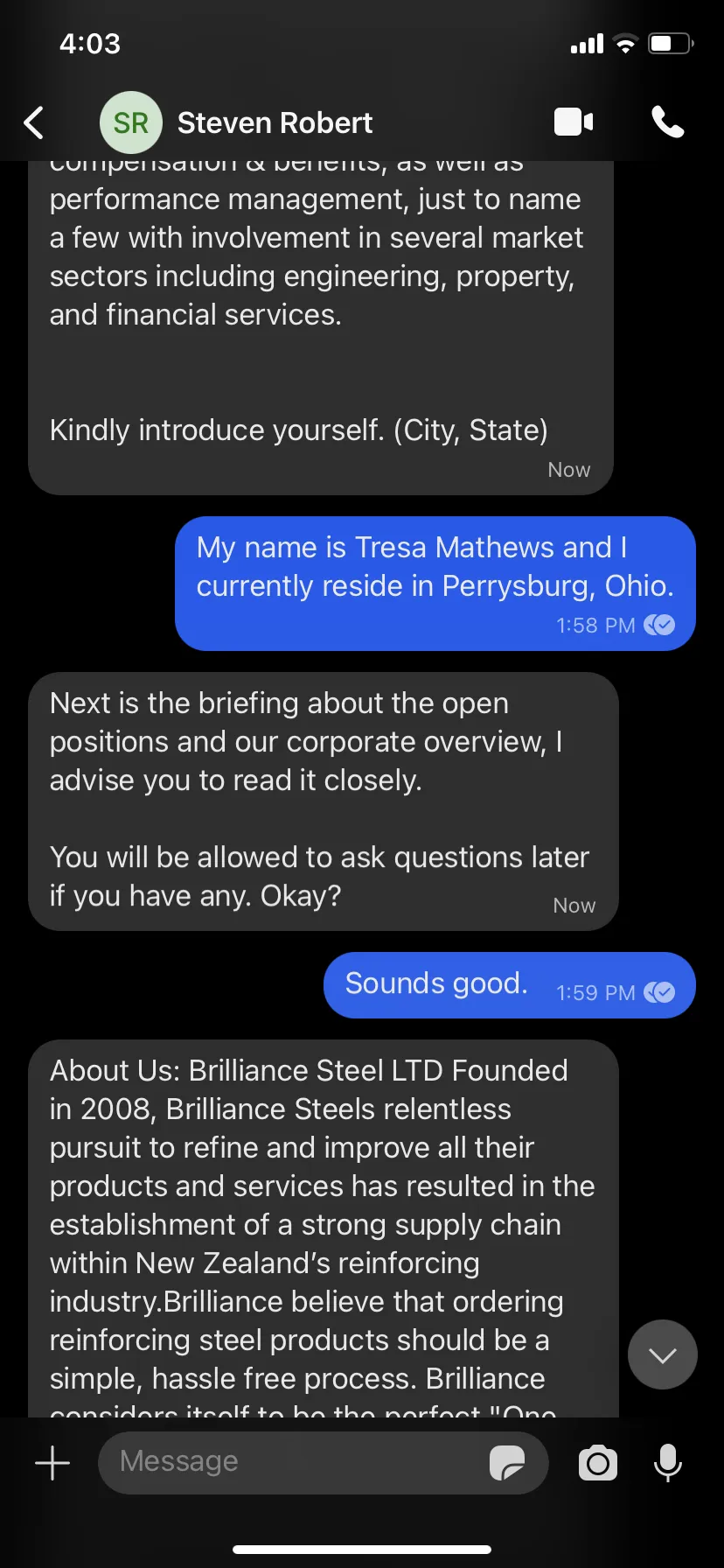Open the camera to send a photo
This screenshot has width=724, height=1568.
tap(598, 1463)
